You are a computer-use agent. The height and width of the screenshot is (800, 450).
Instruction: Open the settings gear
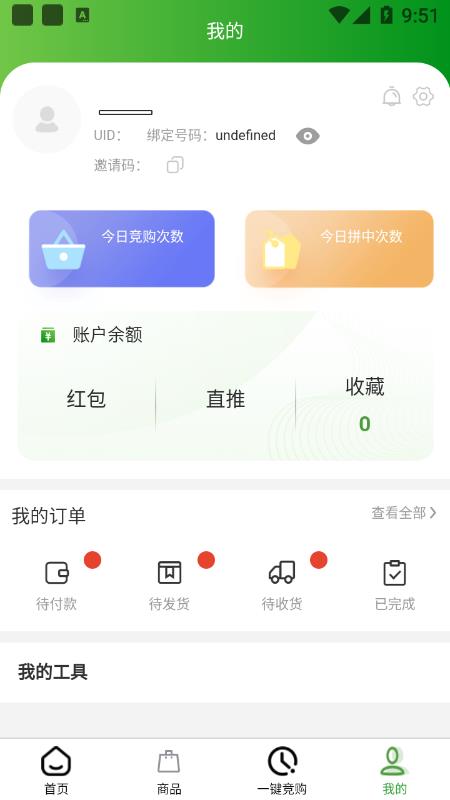coord(423,96)
